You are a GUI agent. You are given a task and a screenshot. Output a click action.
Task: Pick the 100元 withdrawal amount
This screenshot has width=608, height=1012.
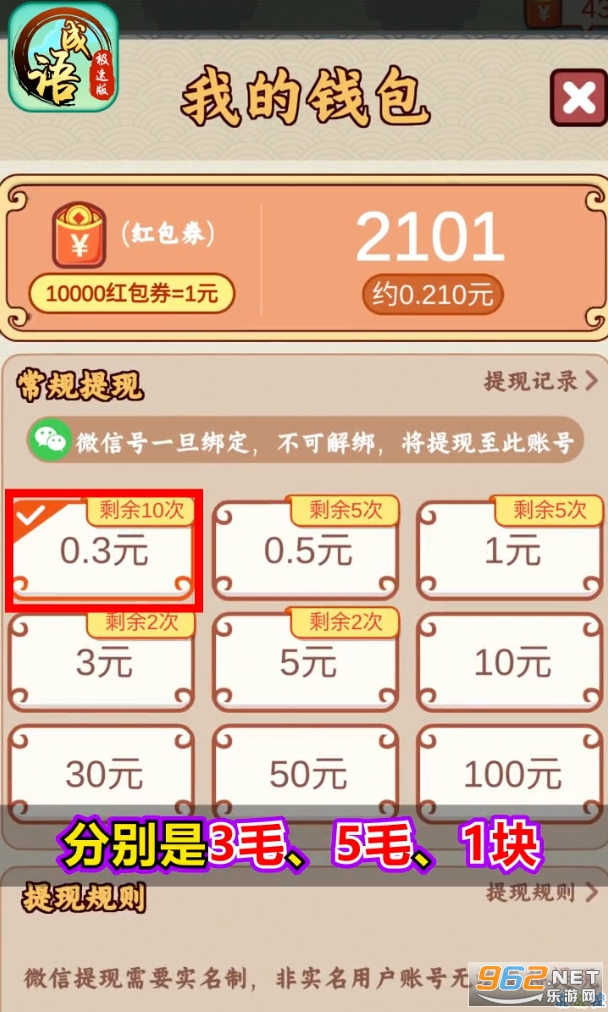(512, 772)
